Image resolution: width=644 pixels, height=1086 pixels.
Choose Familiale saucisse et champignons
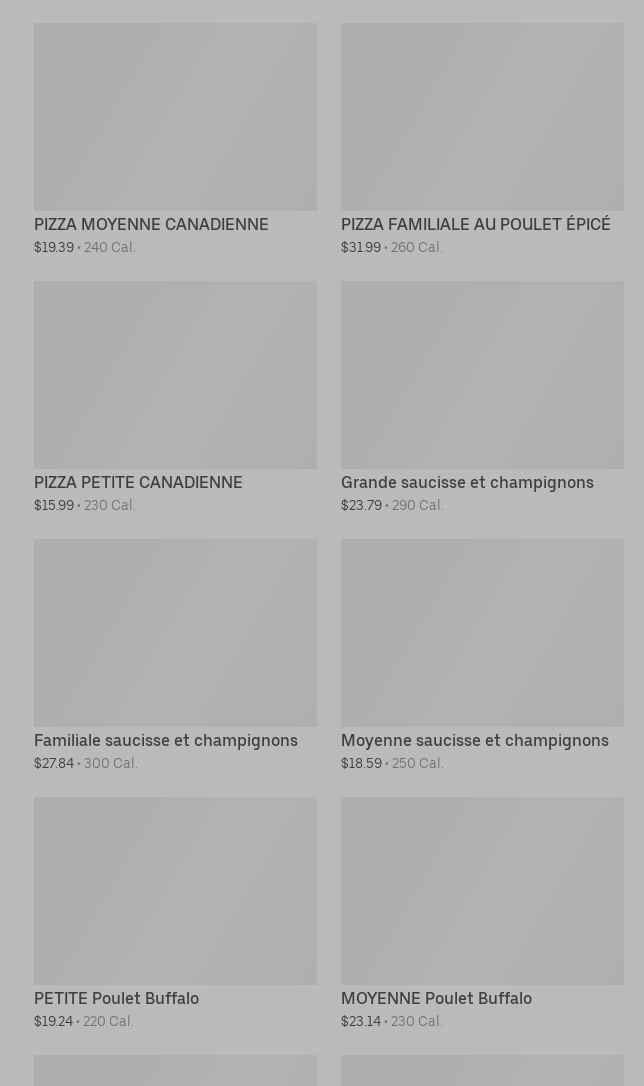point(175,656)
